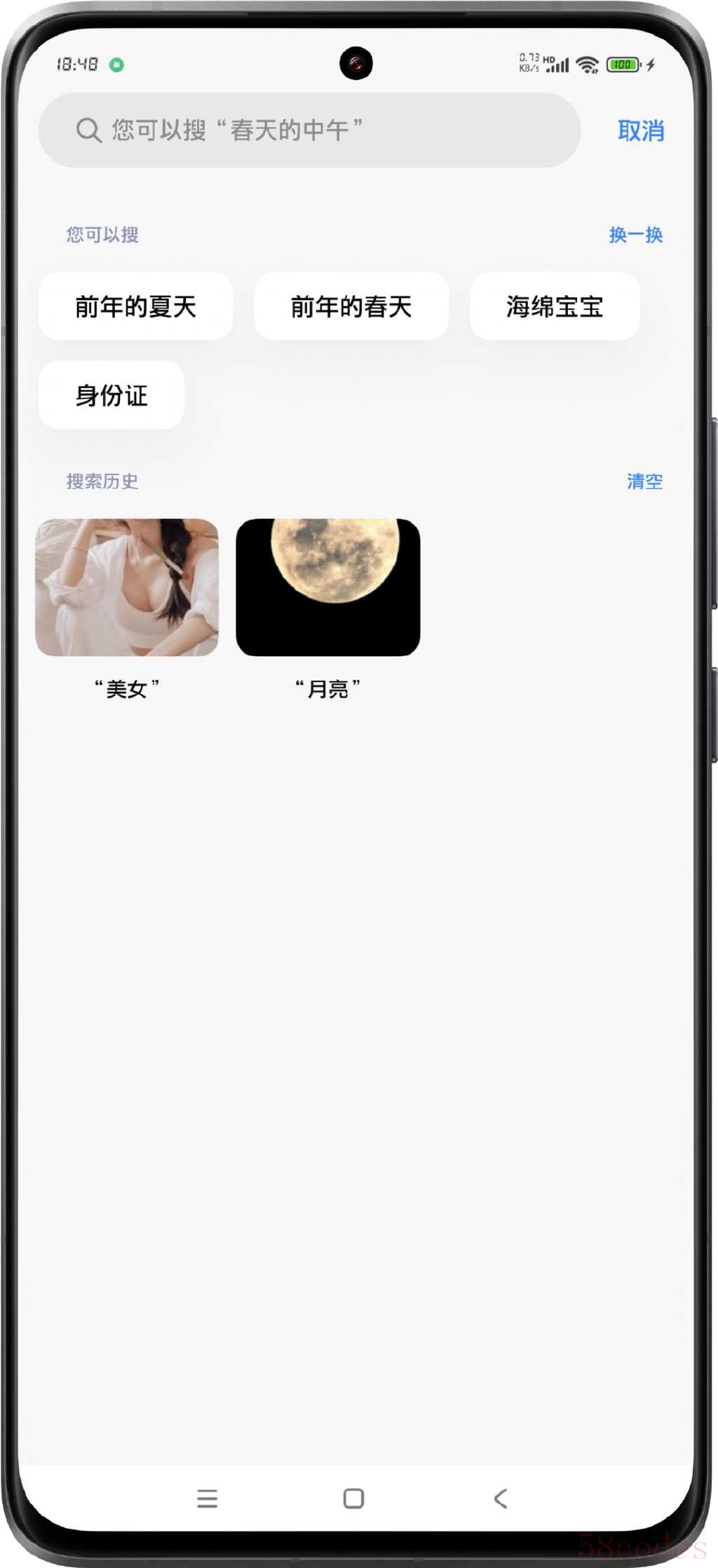Cancel the search with 取消
The image size is (718, 1568).
(640, 131)
